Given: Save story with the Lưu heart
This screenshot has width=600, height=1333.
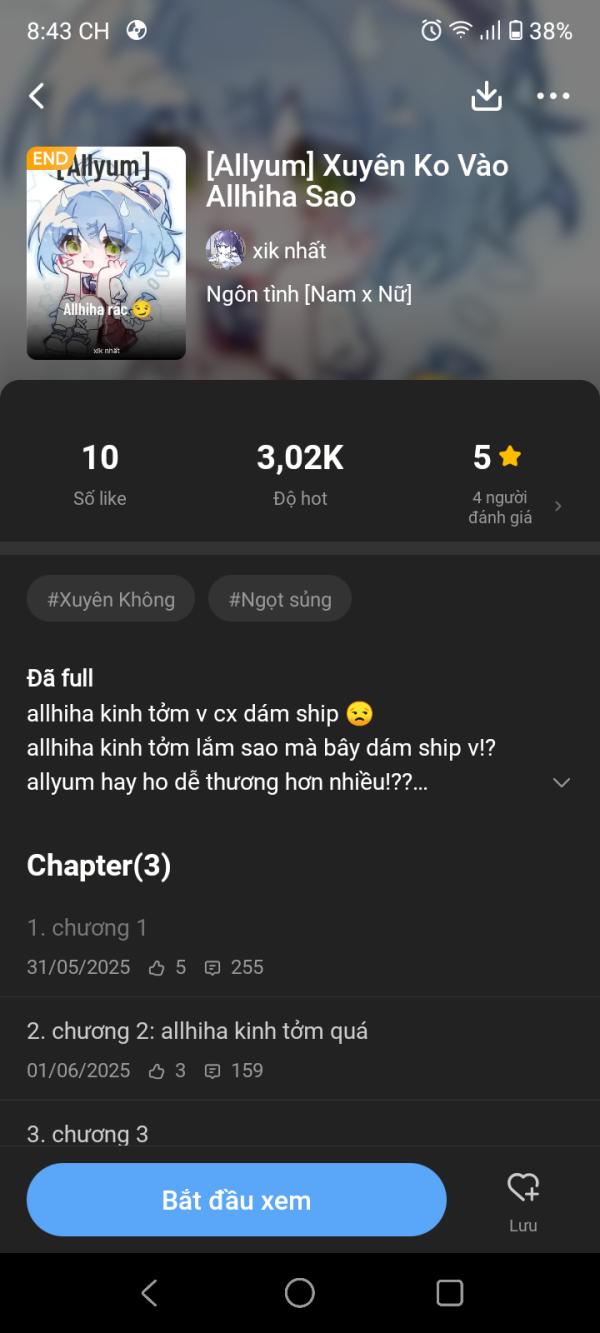Looking at the screenshot, I should [523, 1199].
